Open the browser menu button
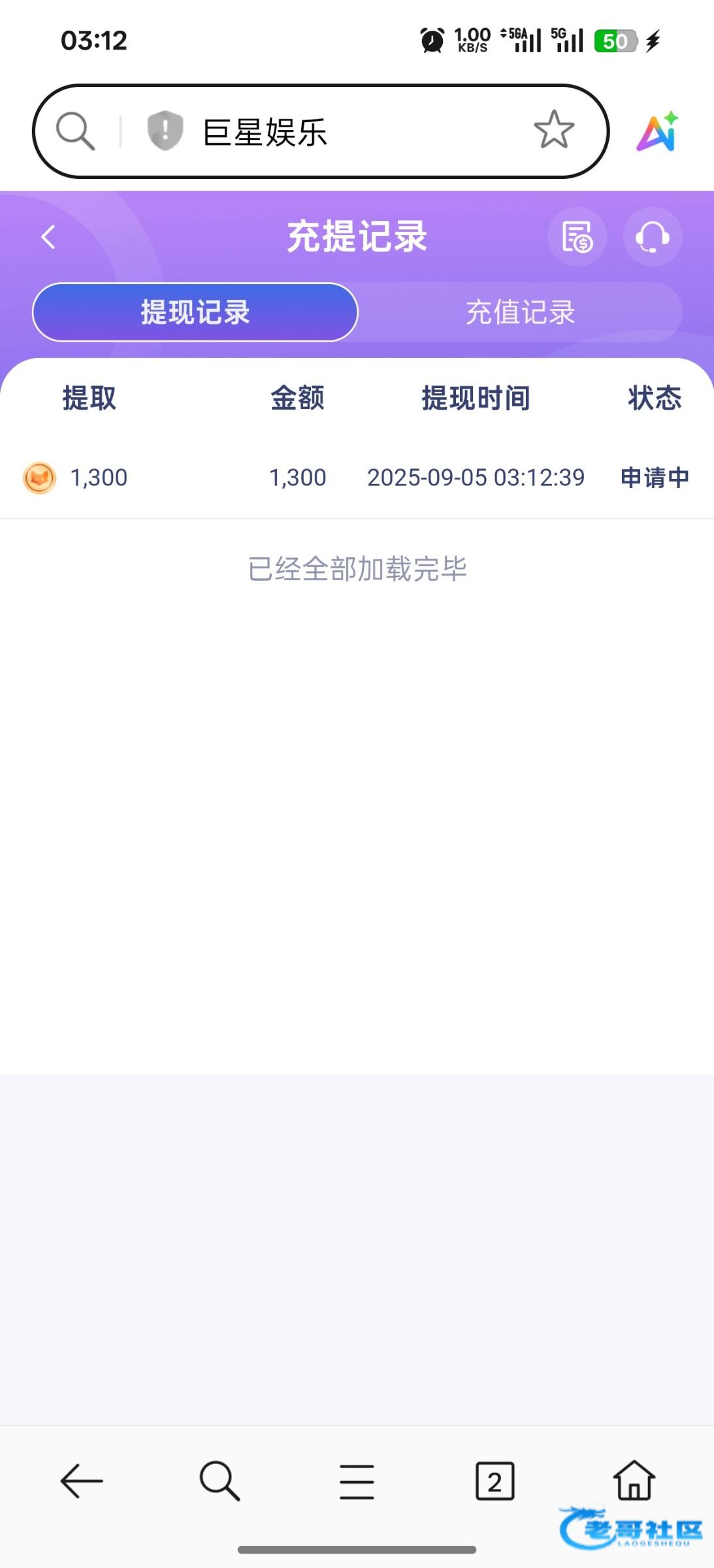The image size is (714, 1568). [357, 1481]
